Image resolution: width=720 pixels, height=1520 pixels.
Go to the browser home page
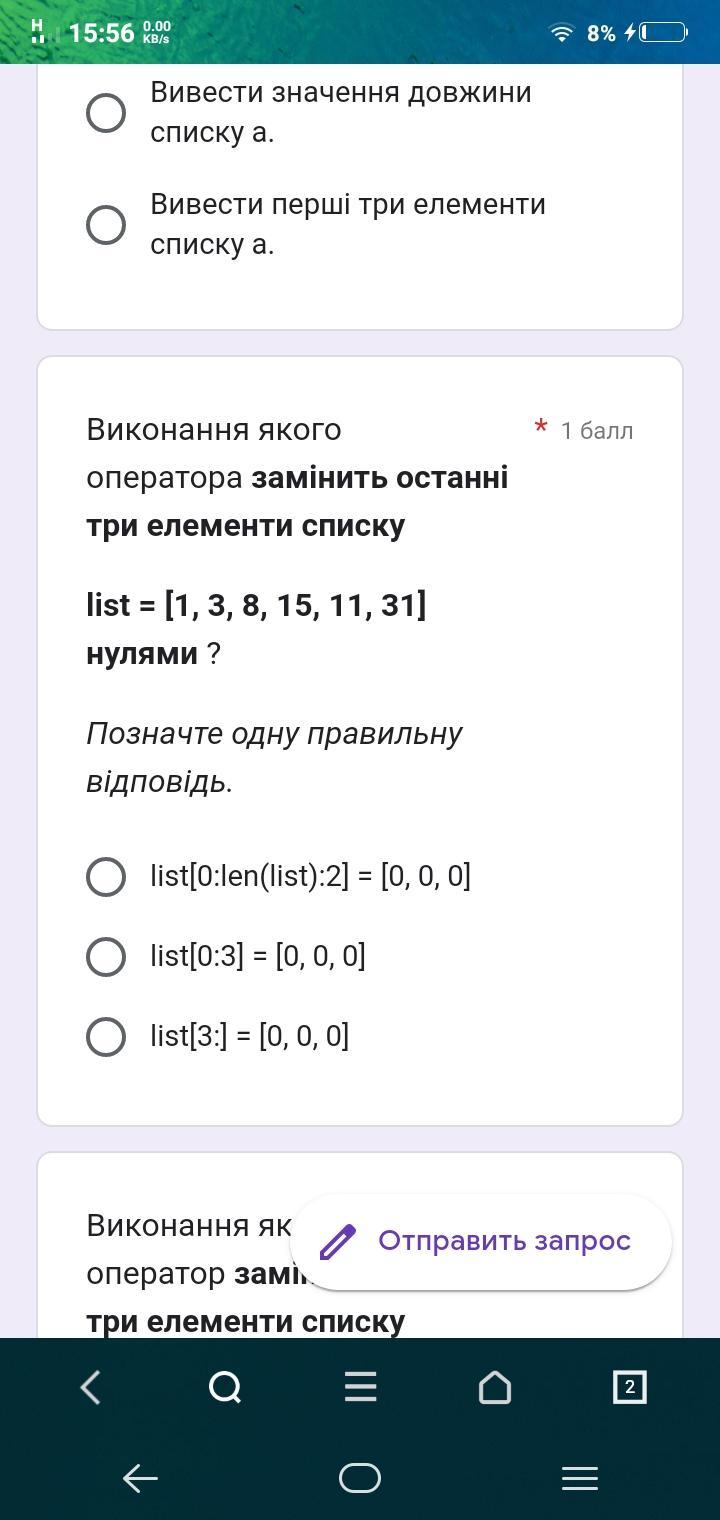495,1387
